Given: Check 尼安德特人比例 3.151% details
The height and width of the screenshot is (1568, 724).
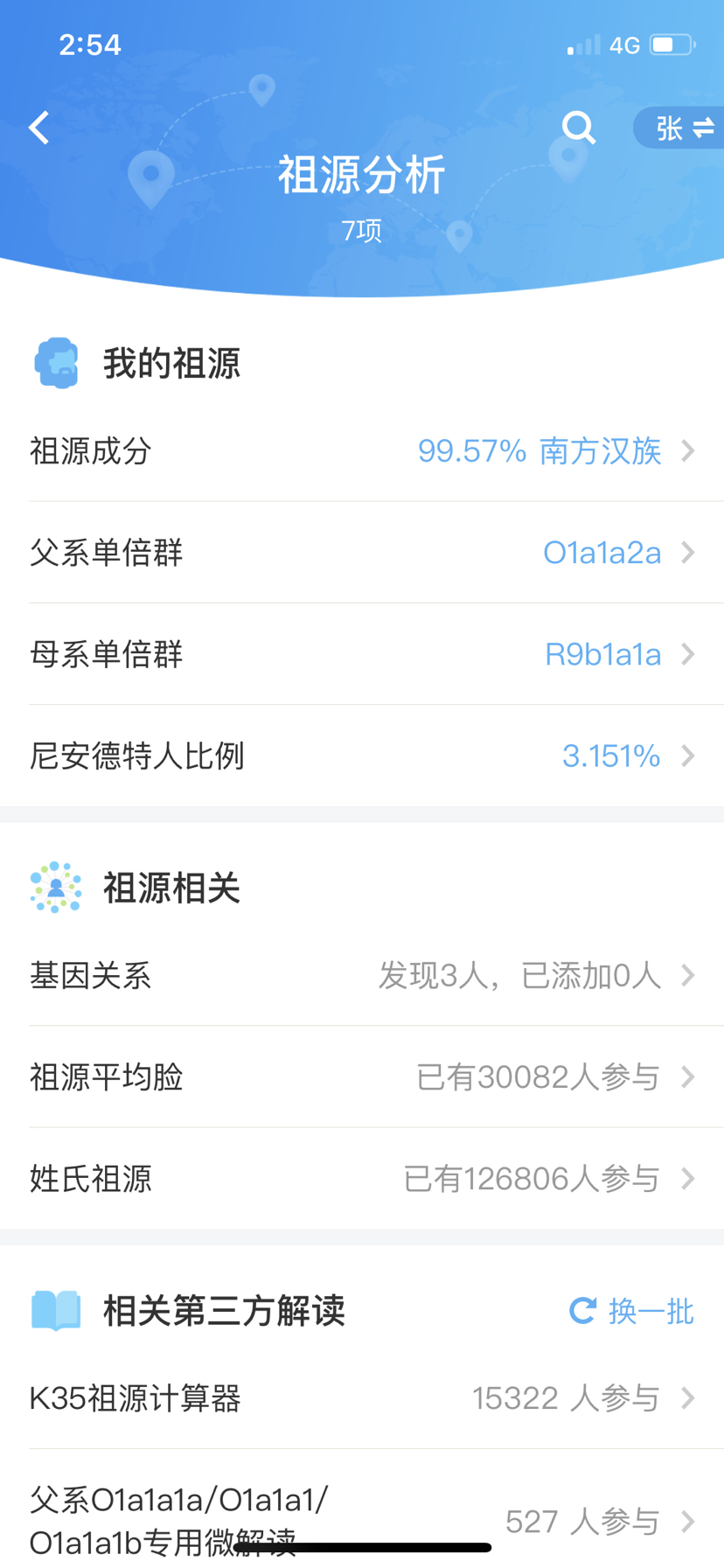Looking at the screenshot, I should [x=362, y=756].
